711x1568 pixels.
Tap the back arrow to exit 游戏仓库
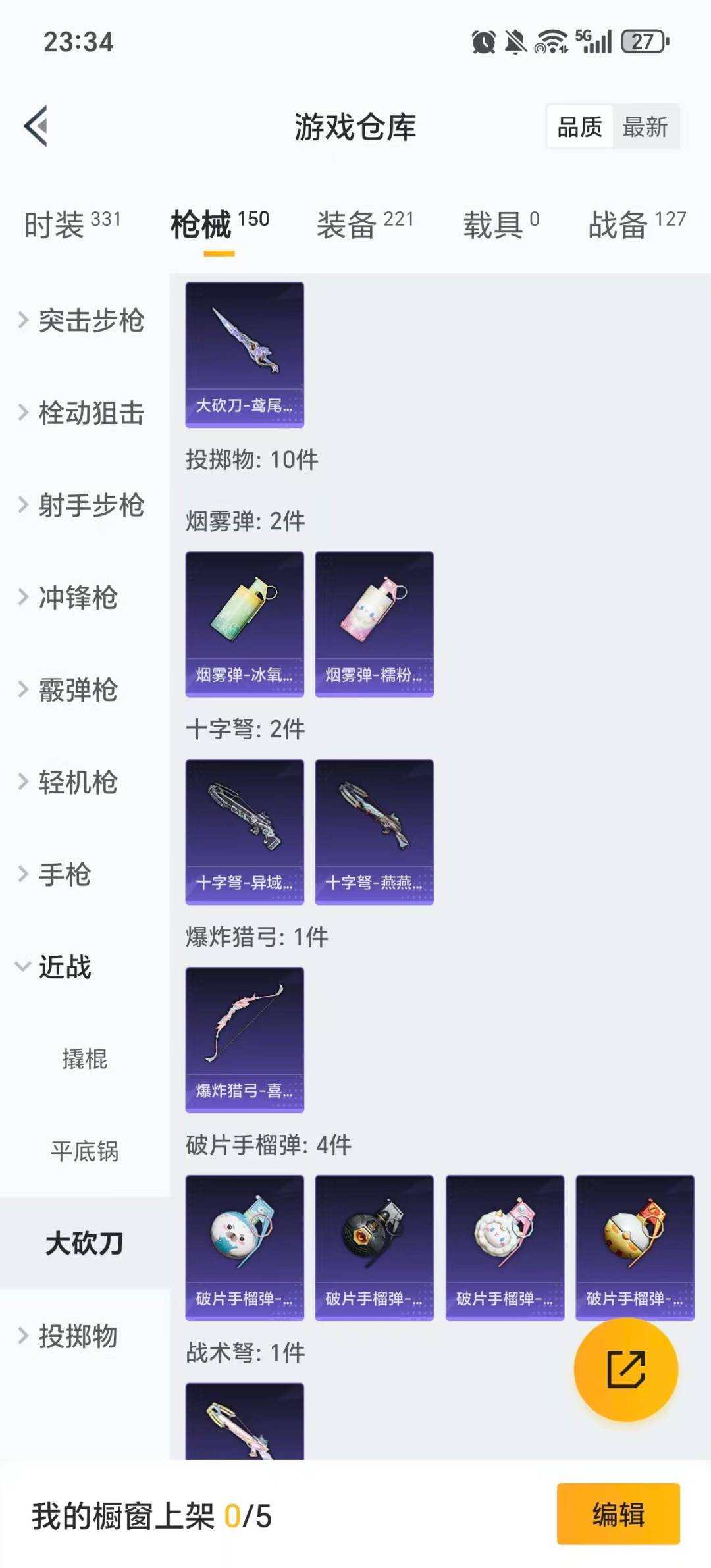pyautogui.click(x=36, y=127)
